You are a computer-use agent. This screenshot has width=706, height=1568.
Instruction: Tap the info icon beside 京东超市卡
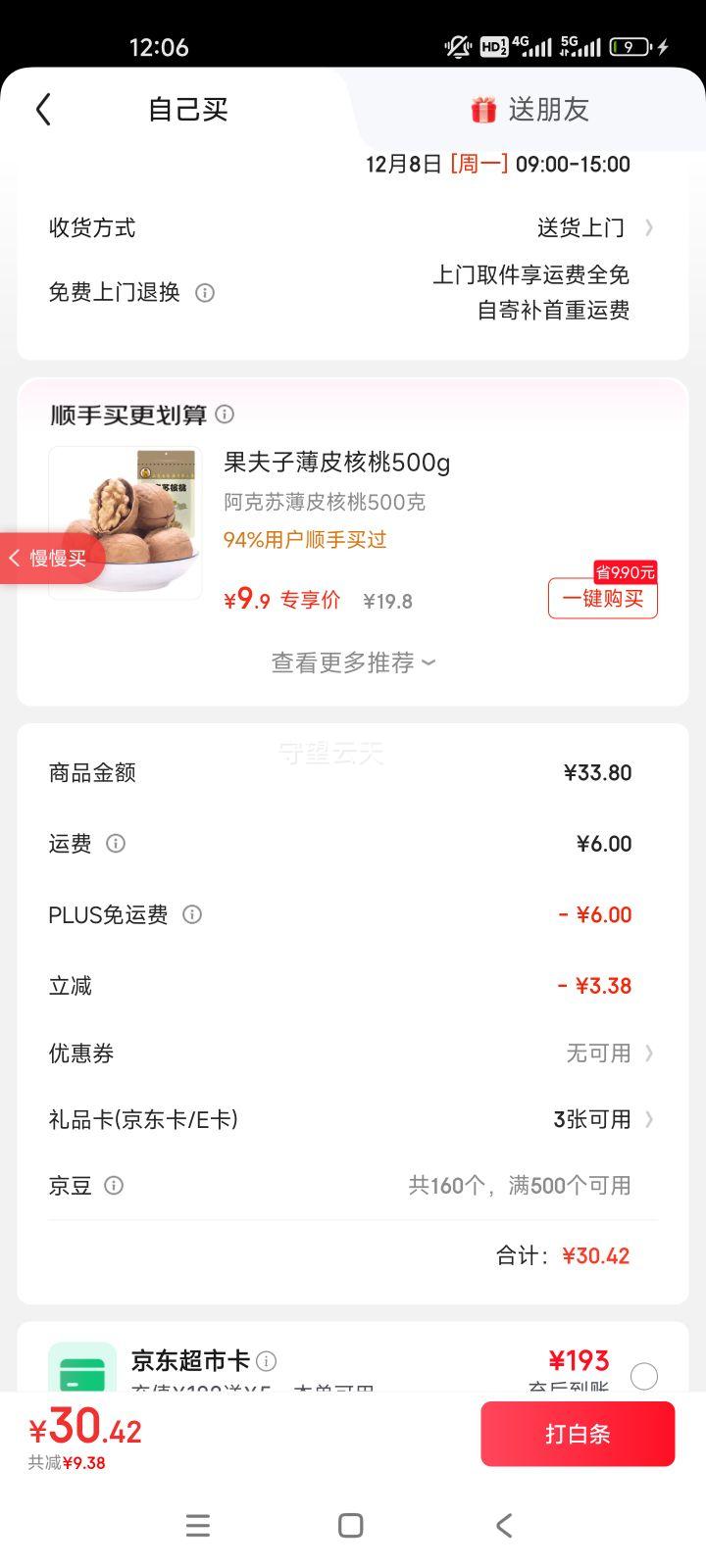pos(265,1360)
